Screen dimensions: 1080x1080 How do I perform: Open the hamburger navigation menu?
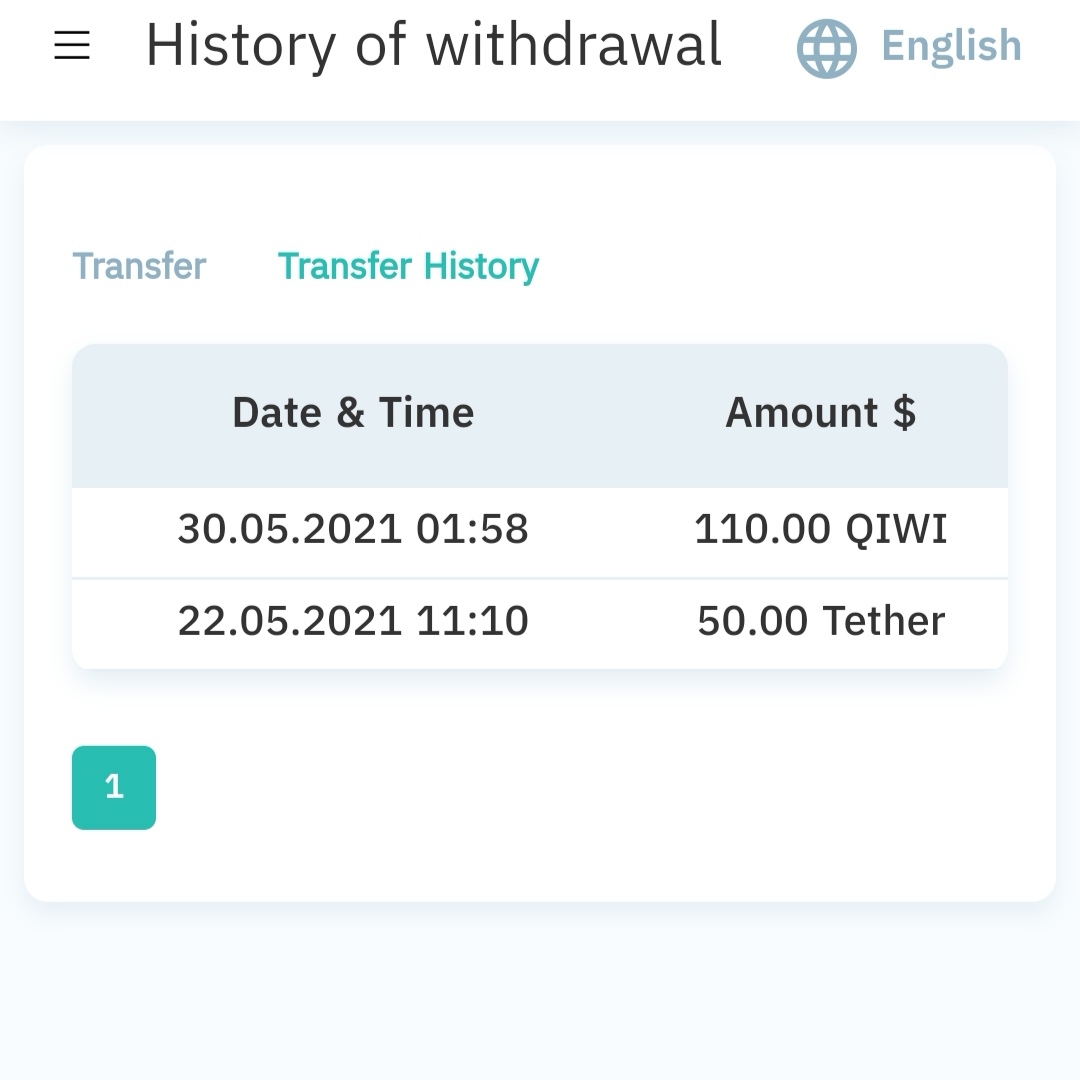coord(72,46)
